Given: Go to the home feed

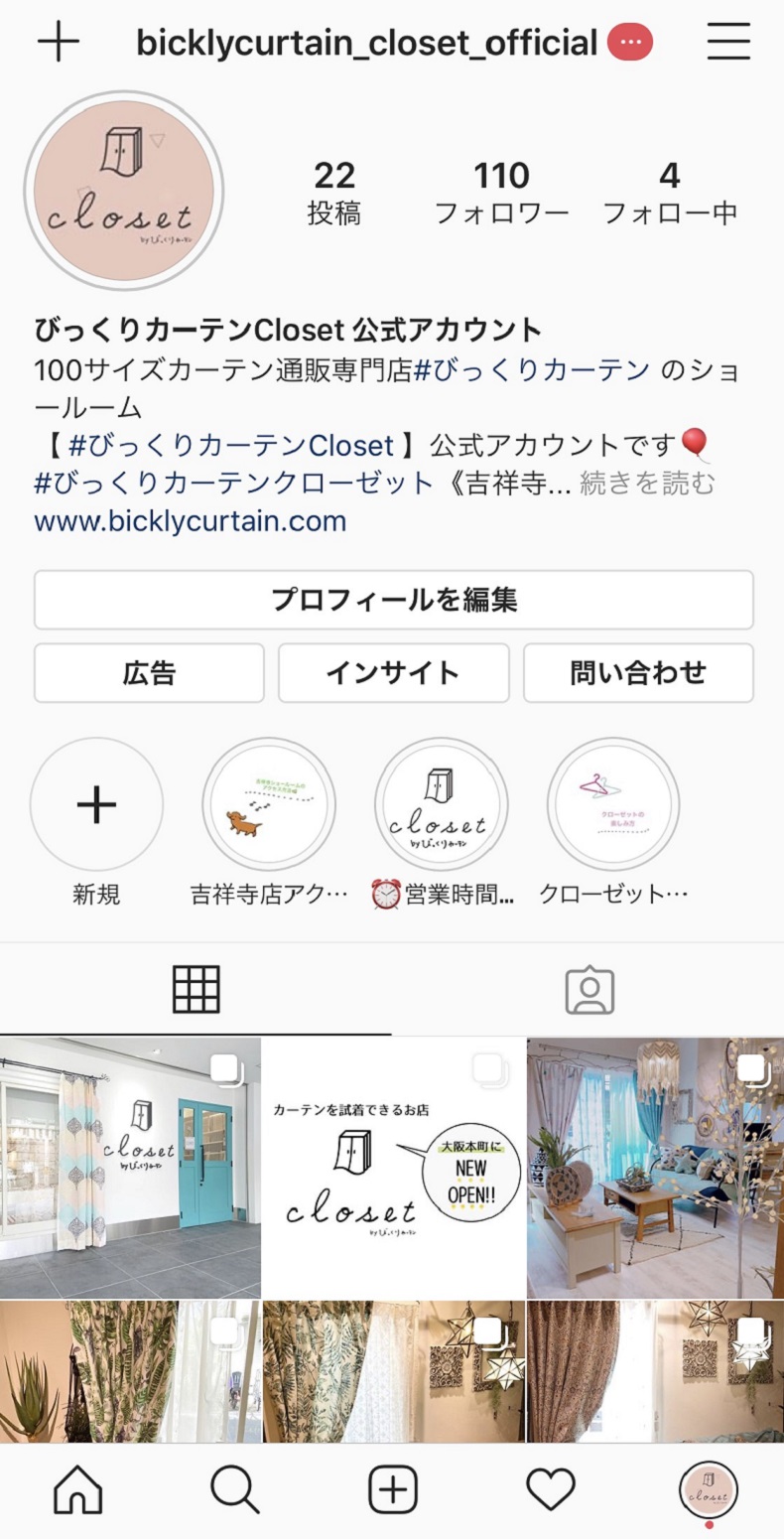Looking at the screenshot, I should pos(77,1489).
